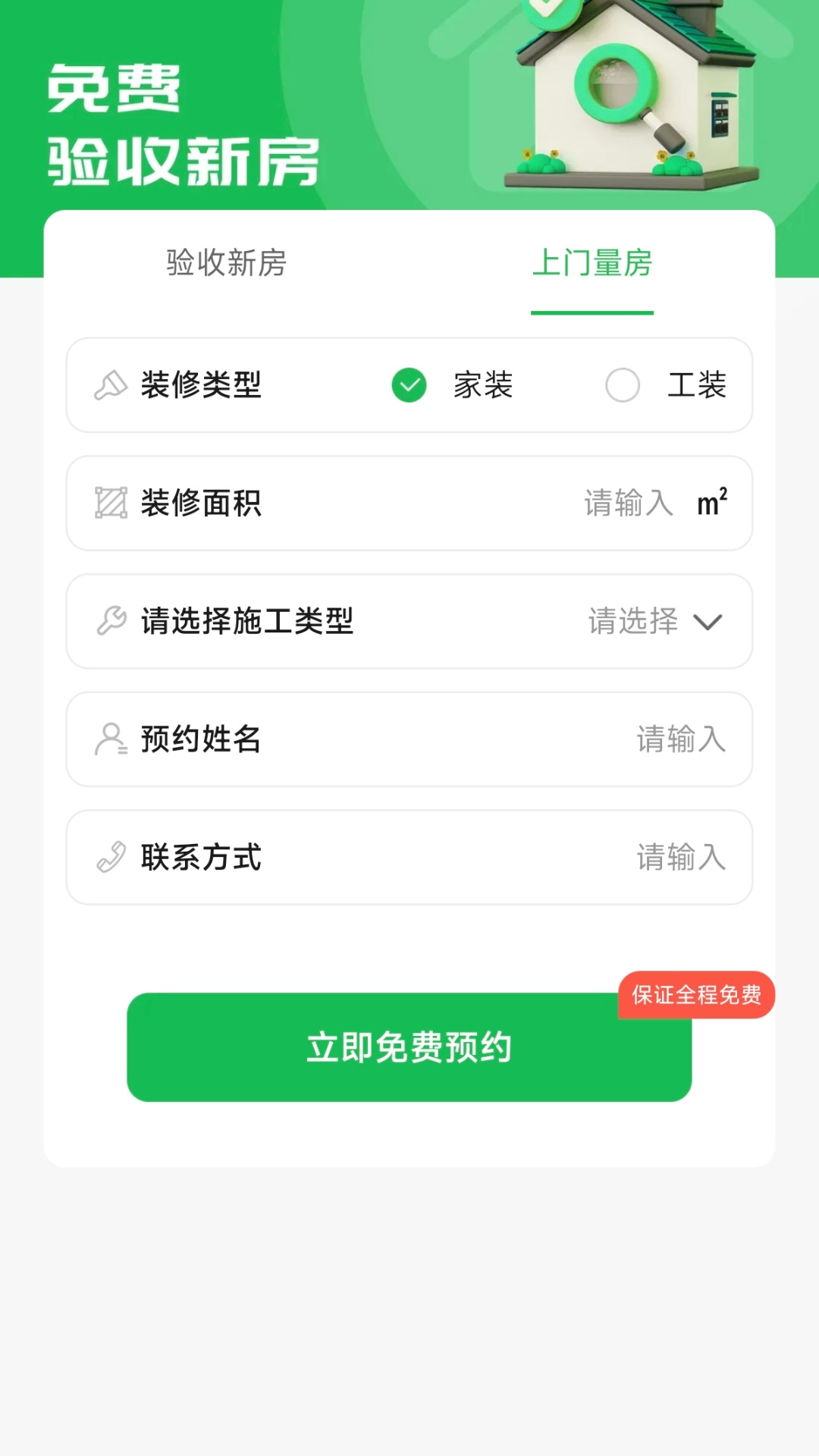Image resolution: width=819 pixels, height=1456 pixels.
Task: Click the 请输入 field for 预约姓名
Action: (x=682, y=740)
